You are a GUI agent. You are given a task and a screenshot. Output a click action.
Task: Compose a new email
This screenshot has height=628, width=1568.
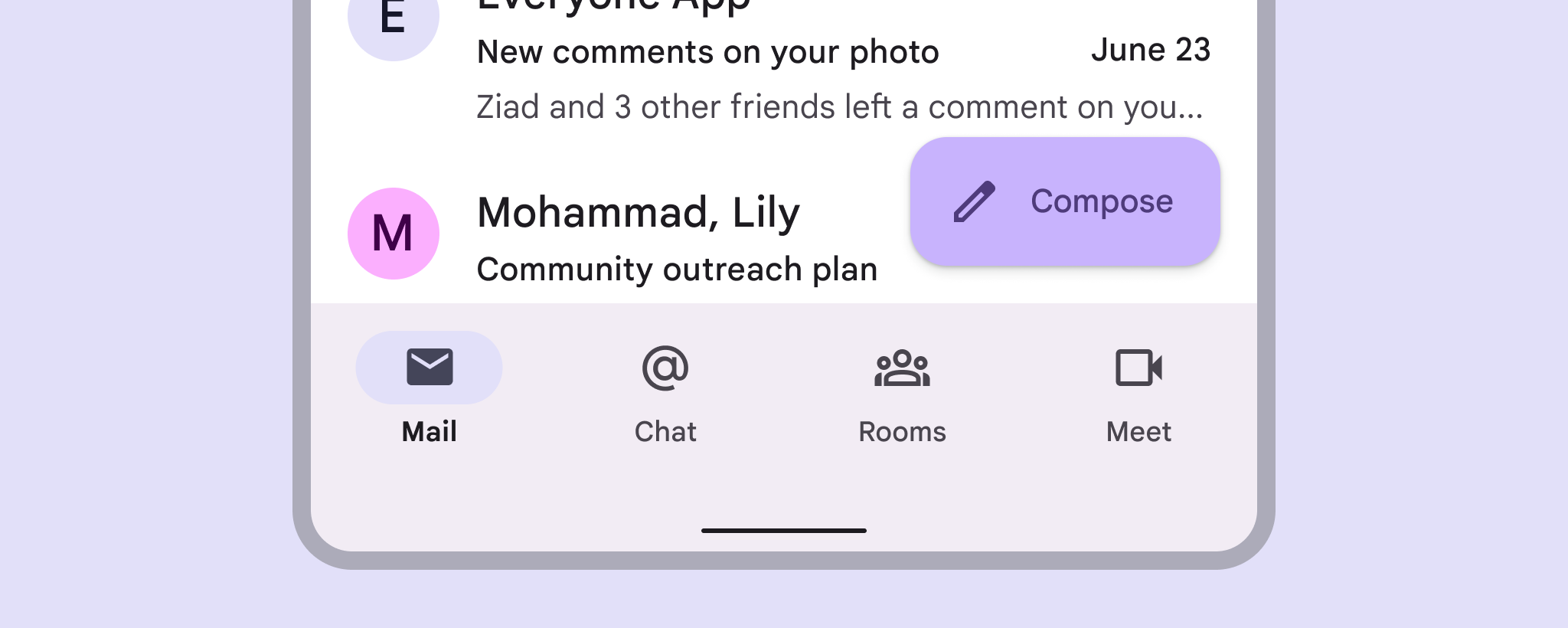point(1064,202)
